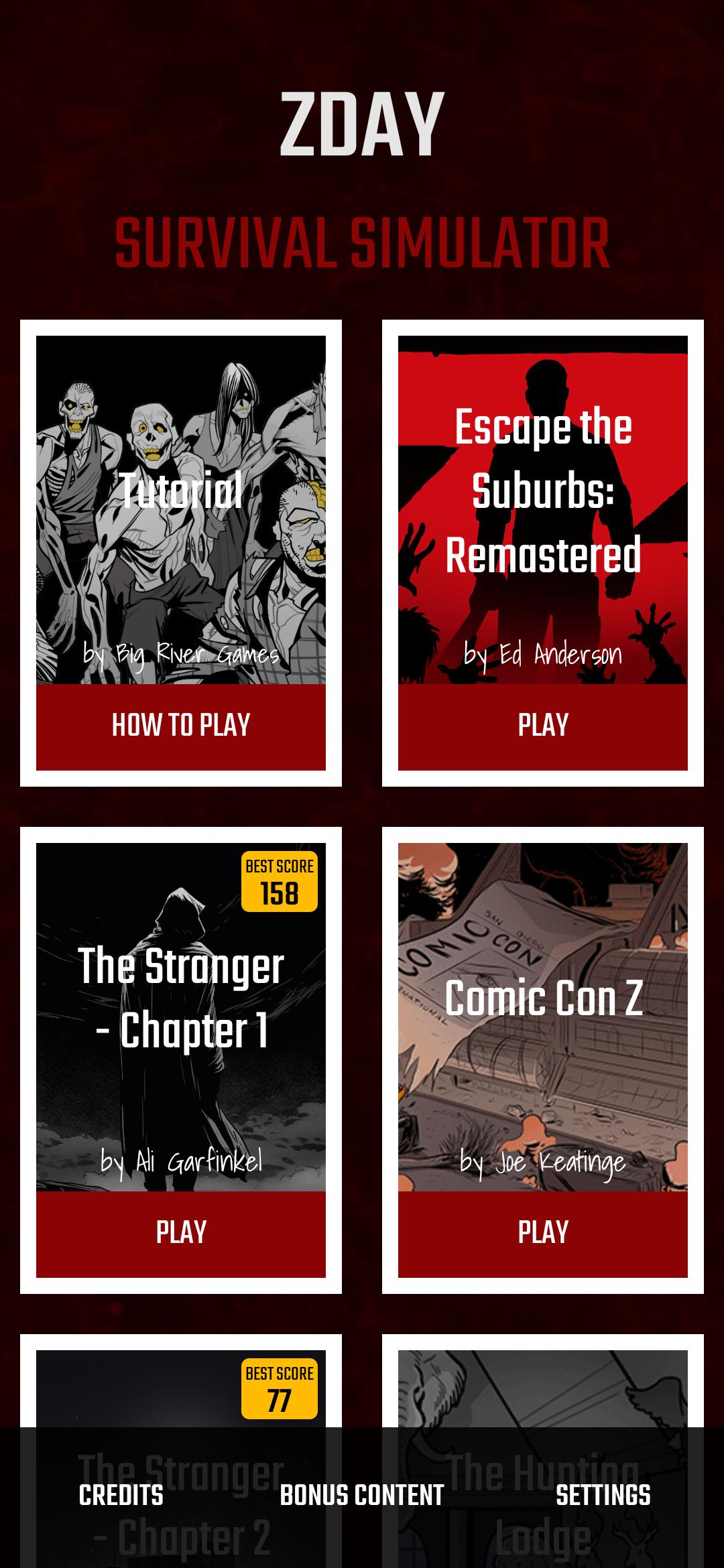The width and height of the screenshot is (724, 1568).
Task: Open the Tutorial cover card
Action: 181,510
